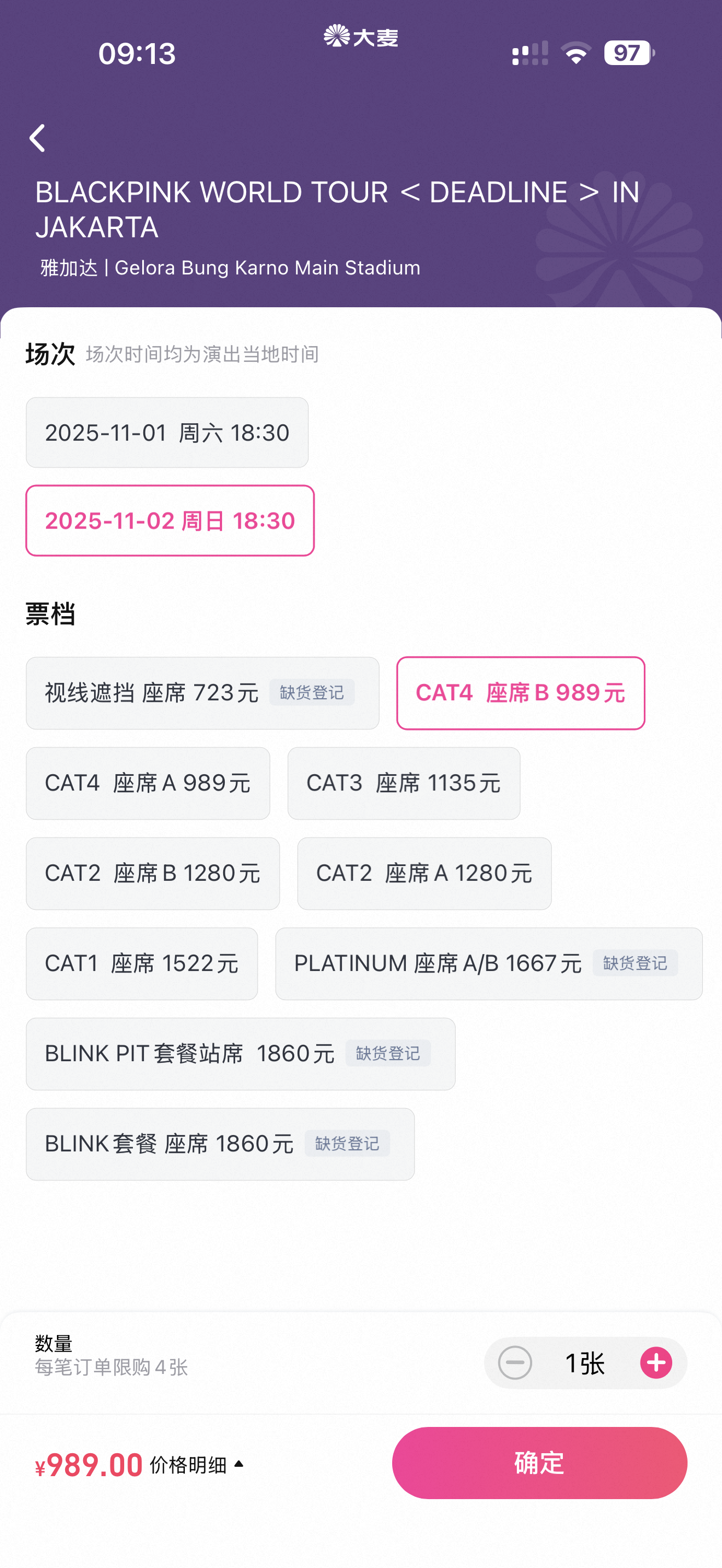Viewport: 722px width, 1568px height.
Task: Select CAT3 座席 1135元 ticket
Action: coord(404,783)
